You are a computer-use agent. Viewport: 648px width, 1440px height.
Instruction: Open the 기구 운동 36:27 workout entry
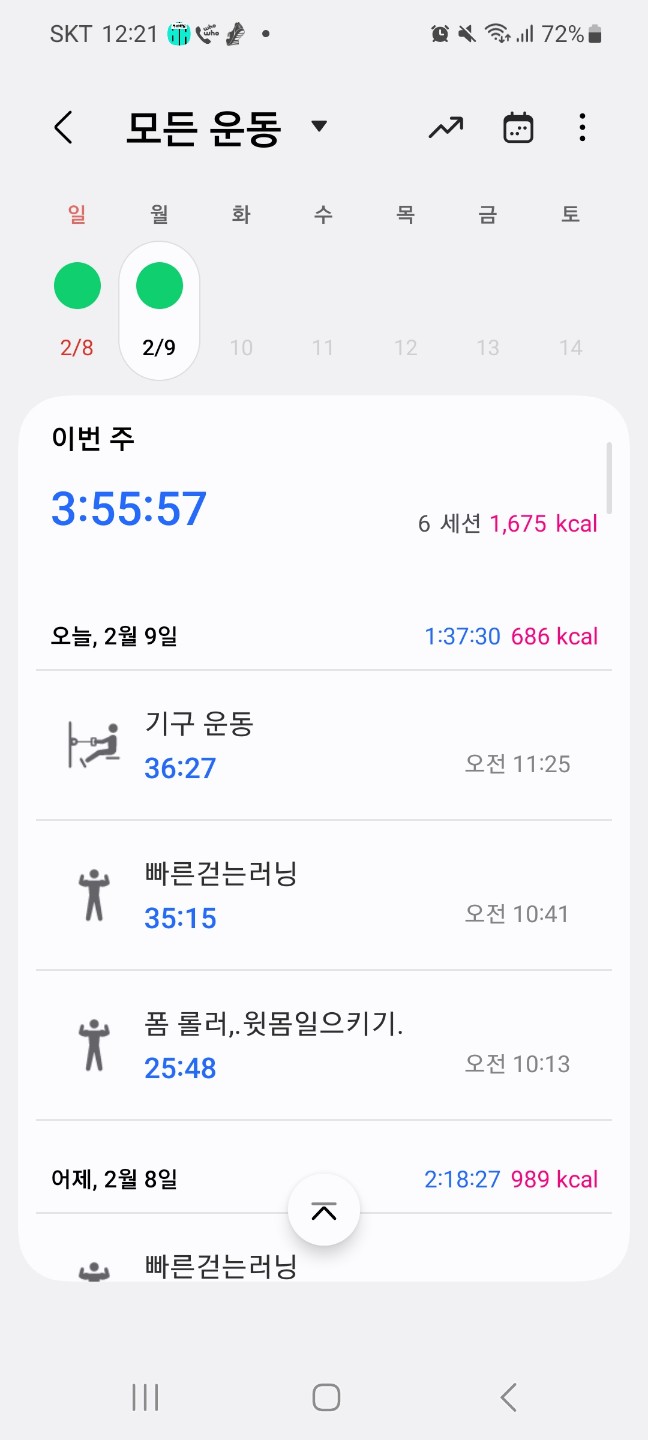324,745
